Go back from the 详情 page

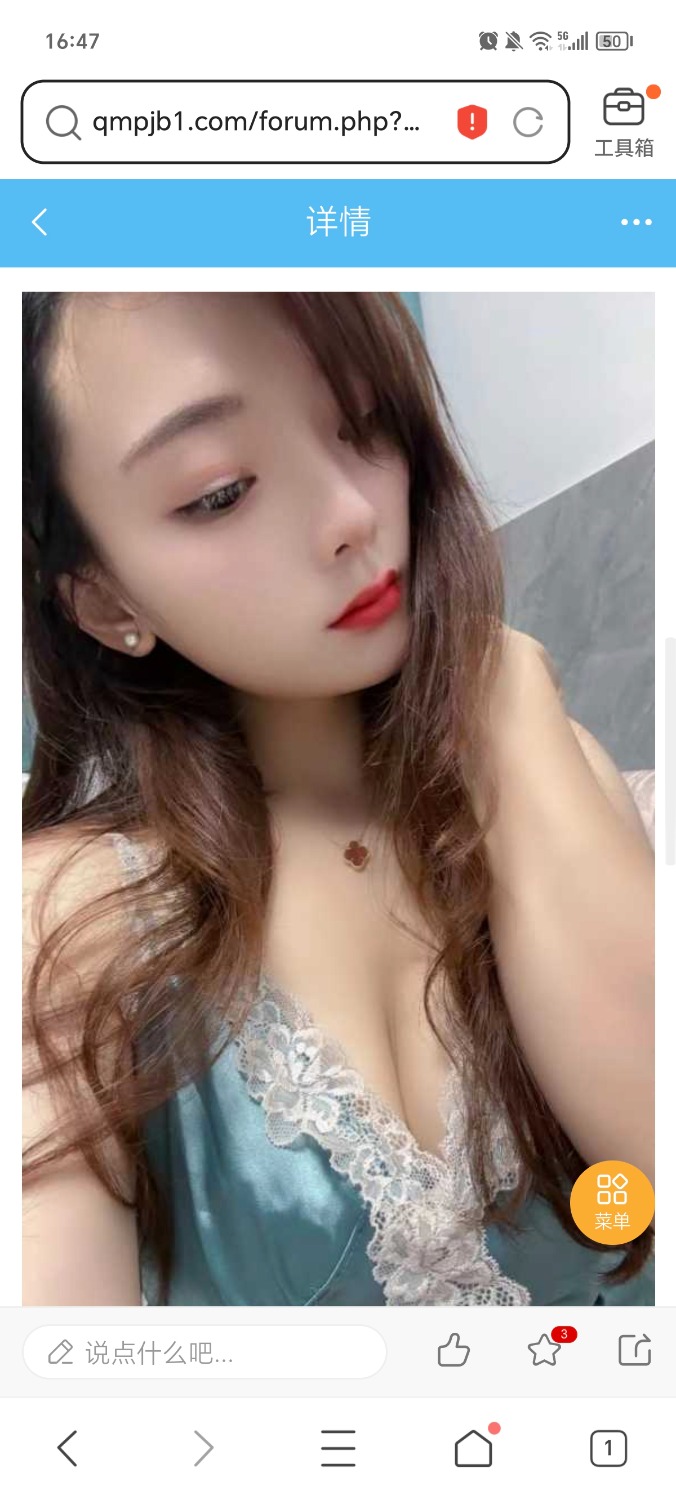click(40, 222)
